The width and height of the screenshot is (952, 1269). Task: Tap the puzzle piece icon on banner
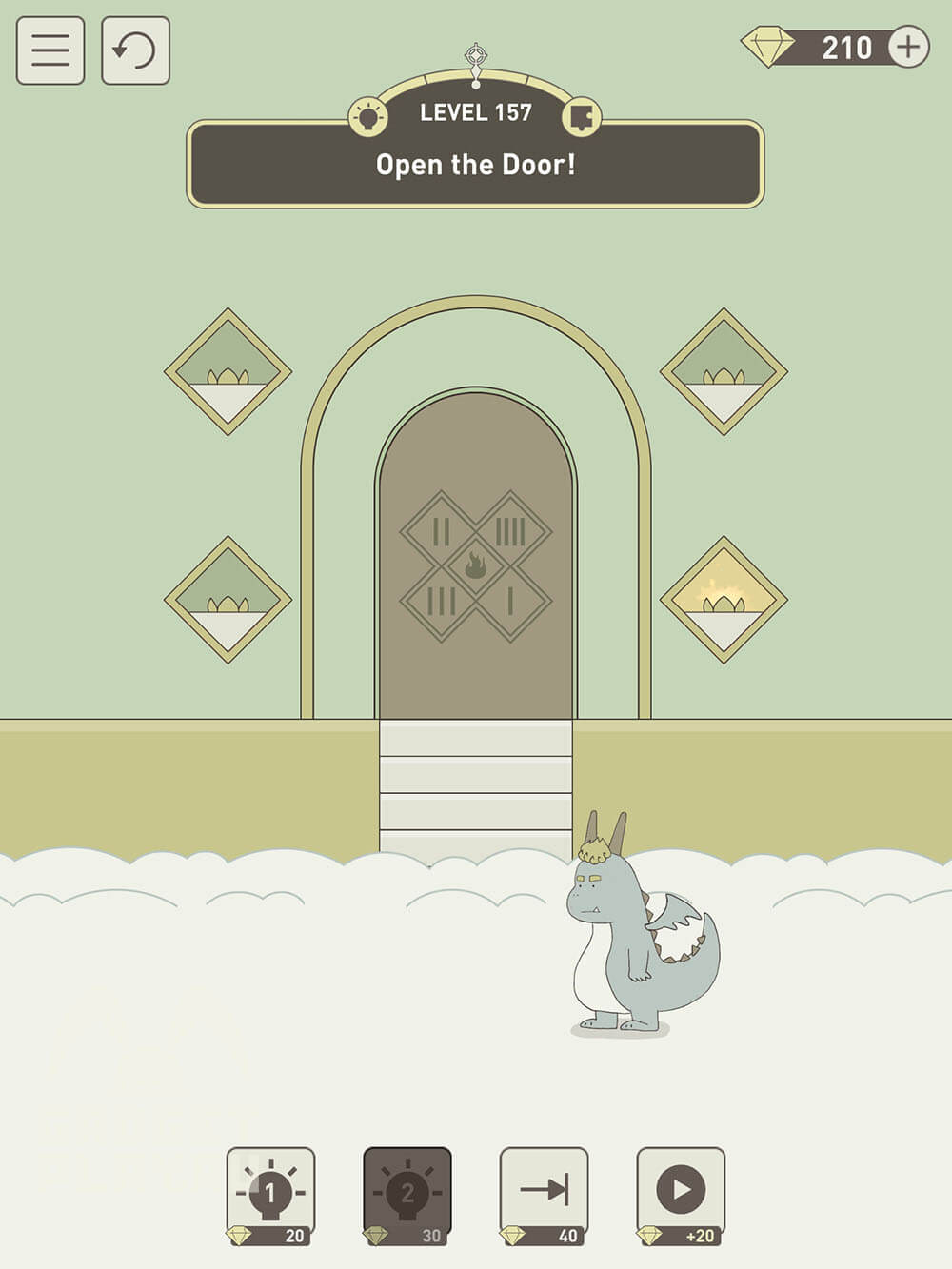click(582, 117)
